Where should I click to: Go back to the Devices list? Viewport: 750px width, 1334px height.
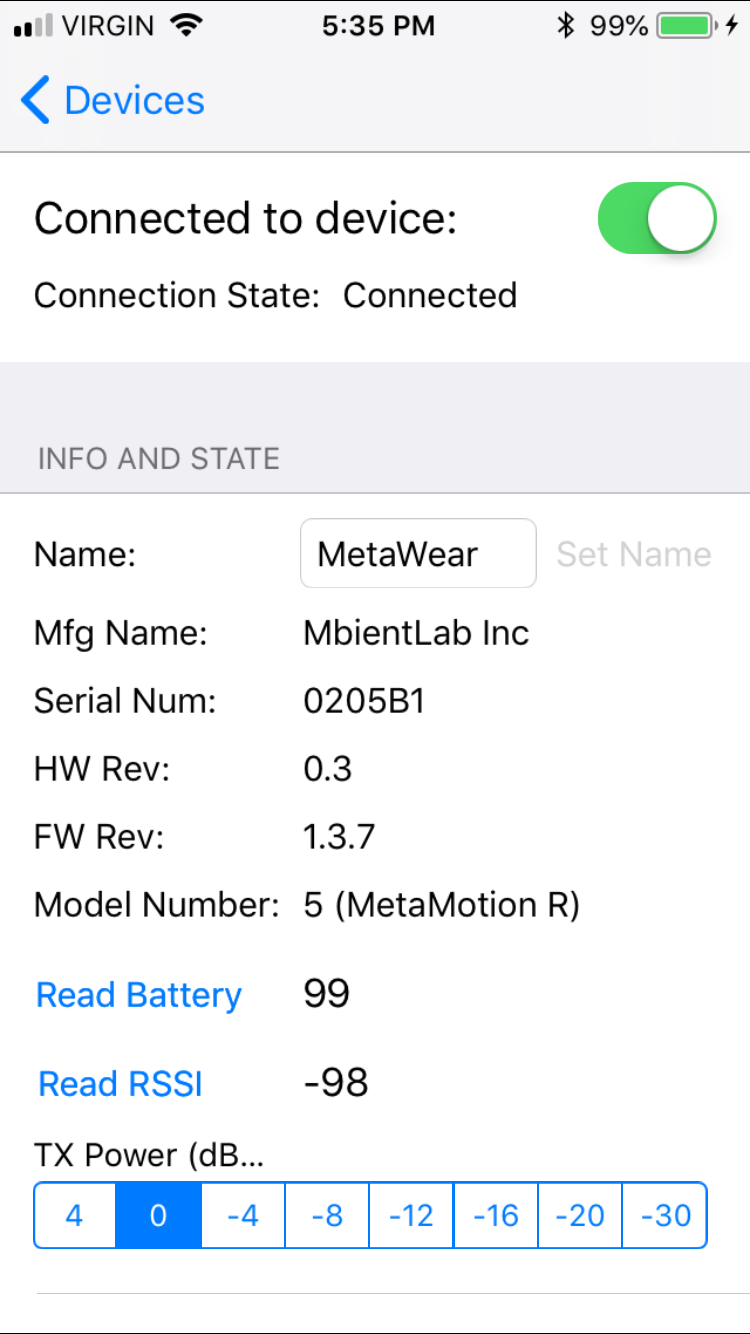(112, 101)
